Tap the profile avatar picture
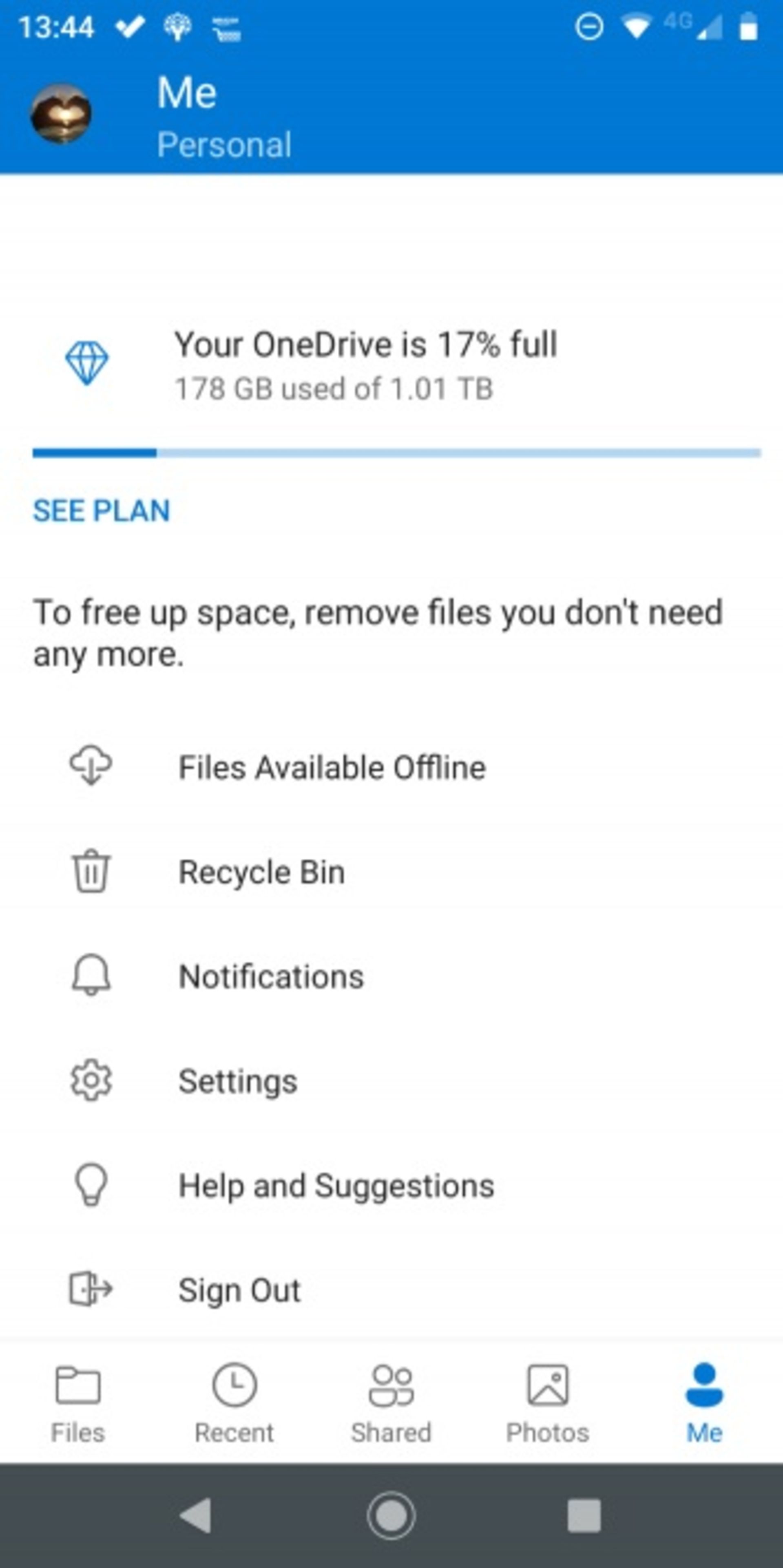The image size is (783, 1568). click(x=61, y=114)
